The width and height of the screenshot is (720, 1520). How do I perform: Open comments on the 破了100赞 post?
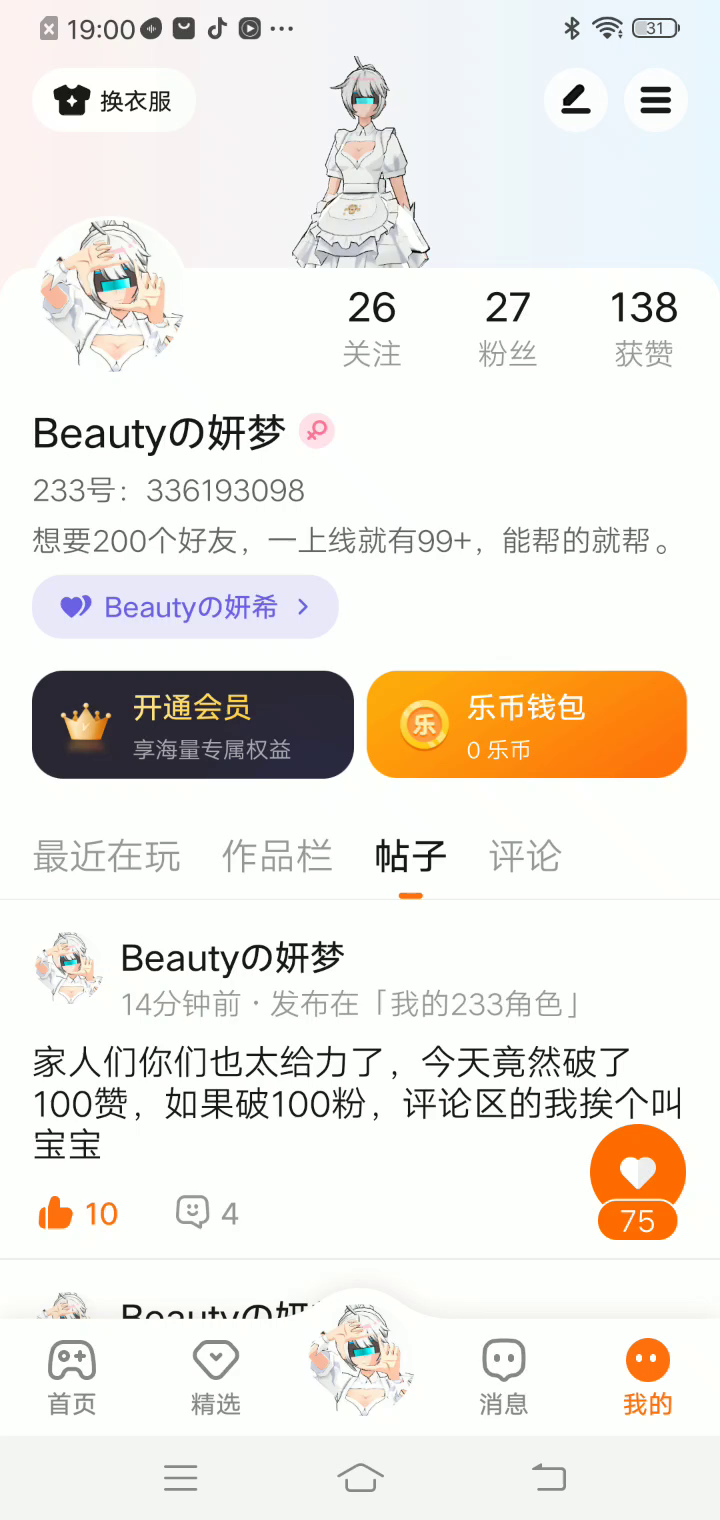click(x=207, y=1213)
